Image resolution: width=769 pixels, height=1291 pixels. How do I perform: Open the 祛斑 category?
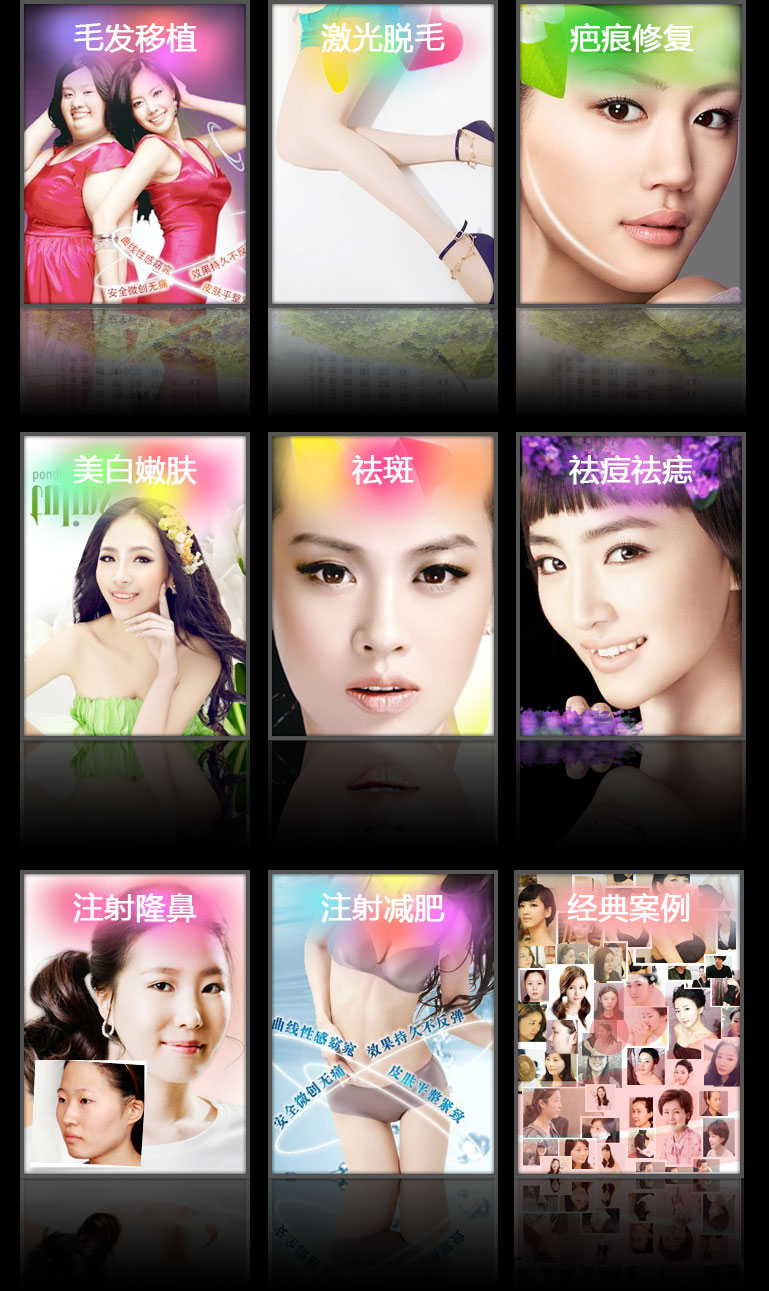pos(383,586)
